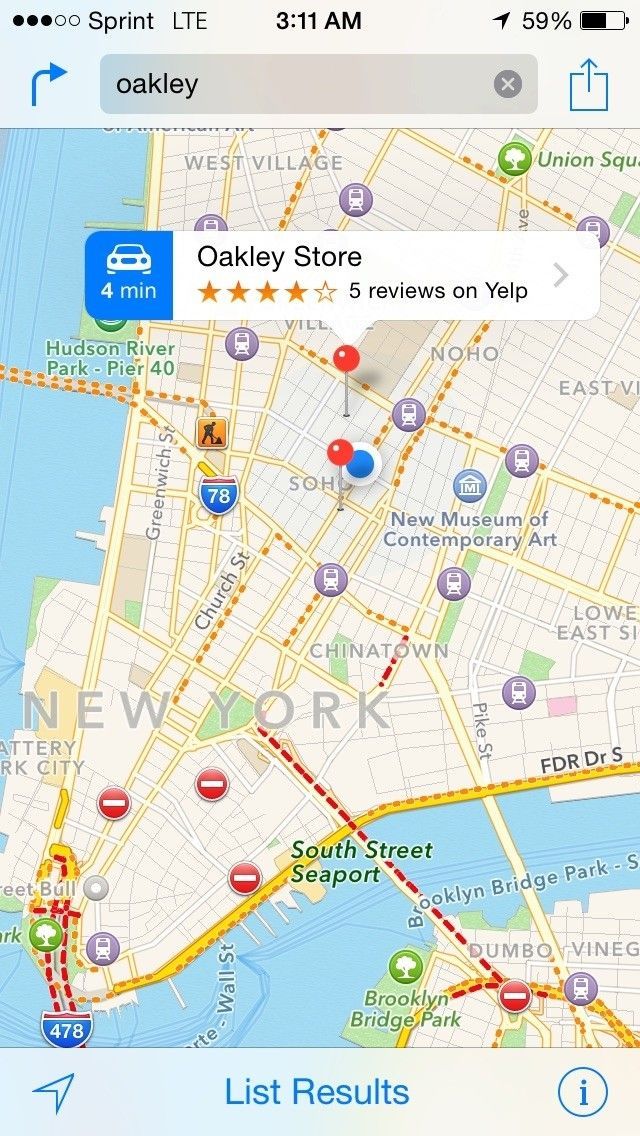Tap the road work marker near I-78
Viewport: 640px width, 1136px height.
point(212,432)
